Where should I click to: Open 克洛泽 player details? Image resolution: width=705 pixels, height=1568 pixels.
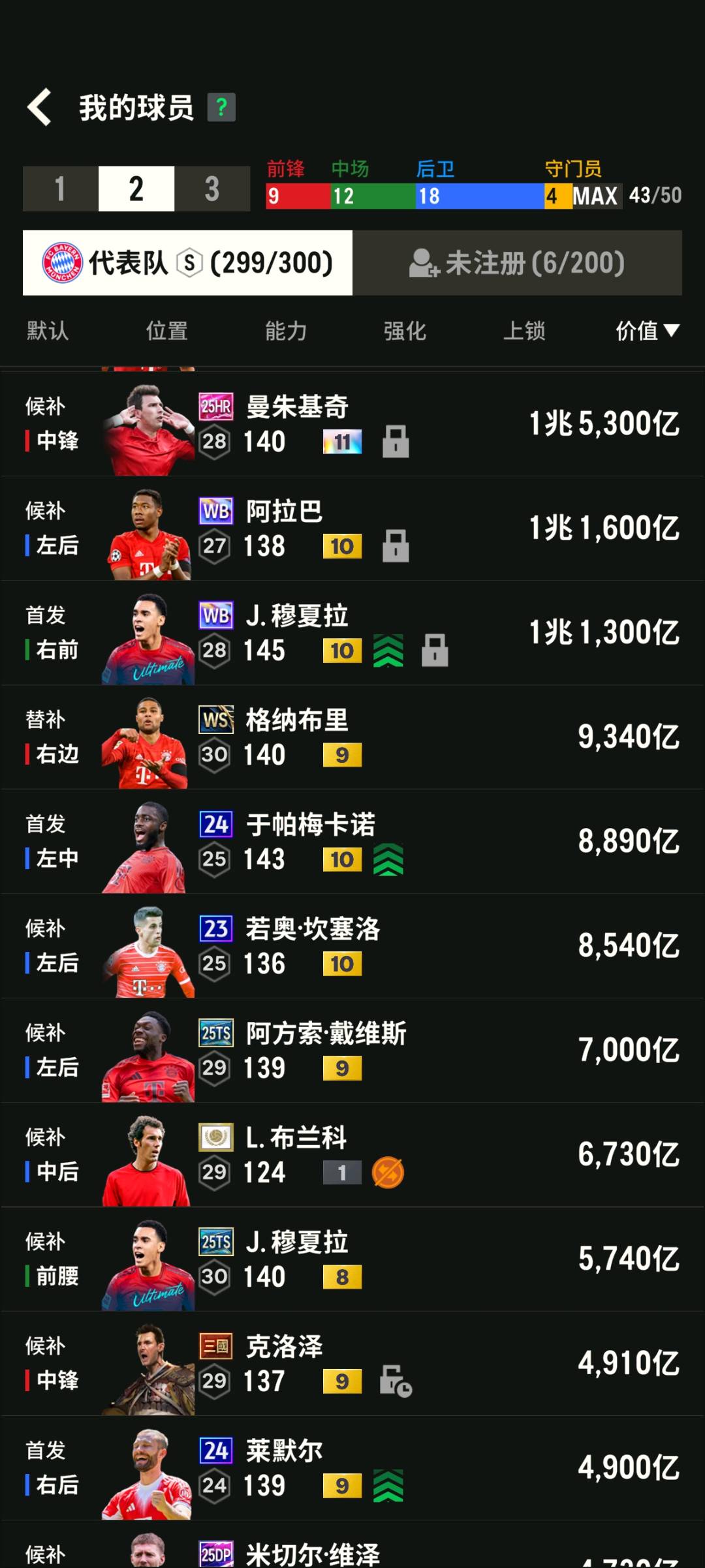(352, 1364)
